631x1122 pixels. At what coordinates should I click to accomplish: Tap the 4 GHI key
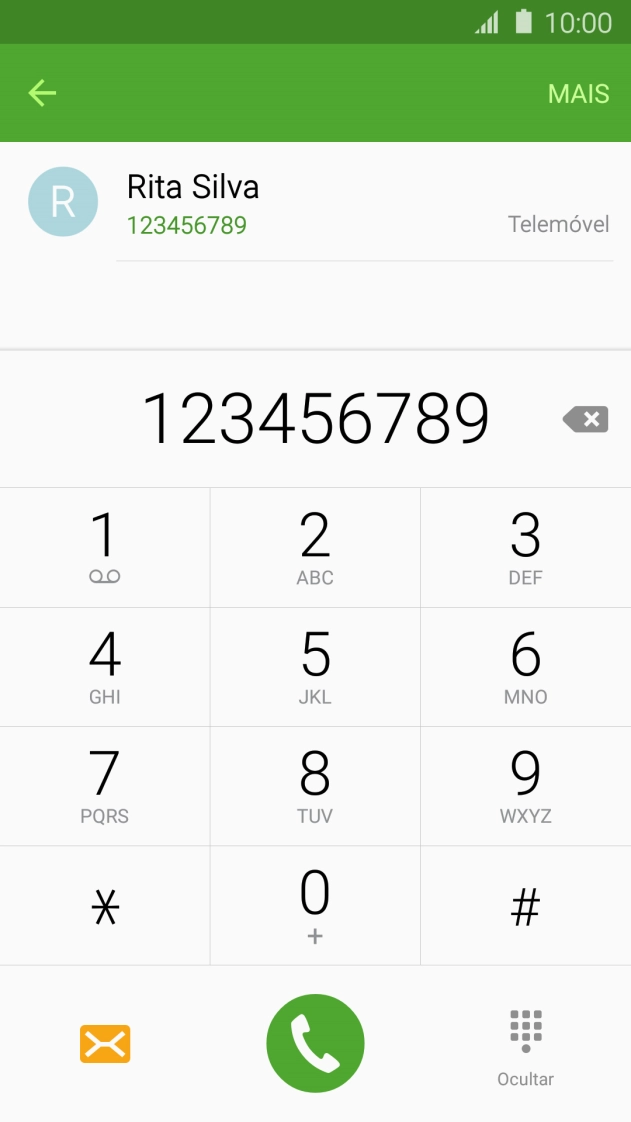click(105, 668)
